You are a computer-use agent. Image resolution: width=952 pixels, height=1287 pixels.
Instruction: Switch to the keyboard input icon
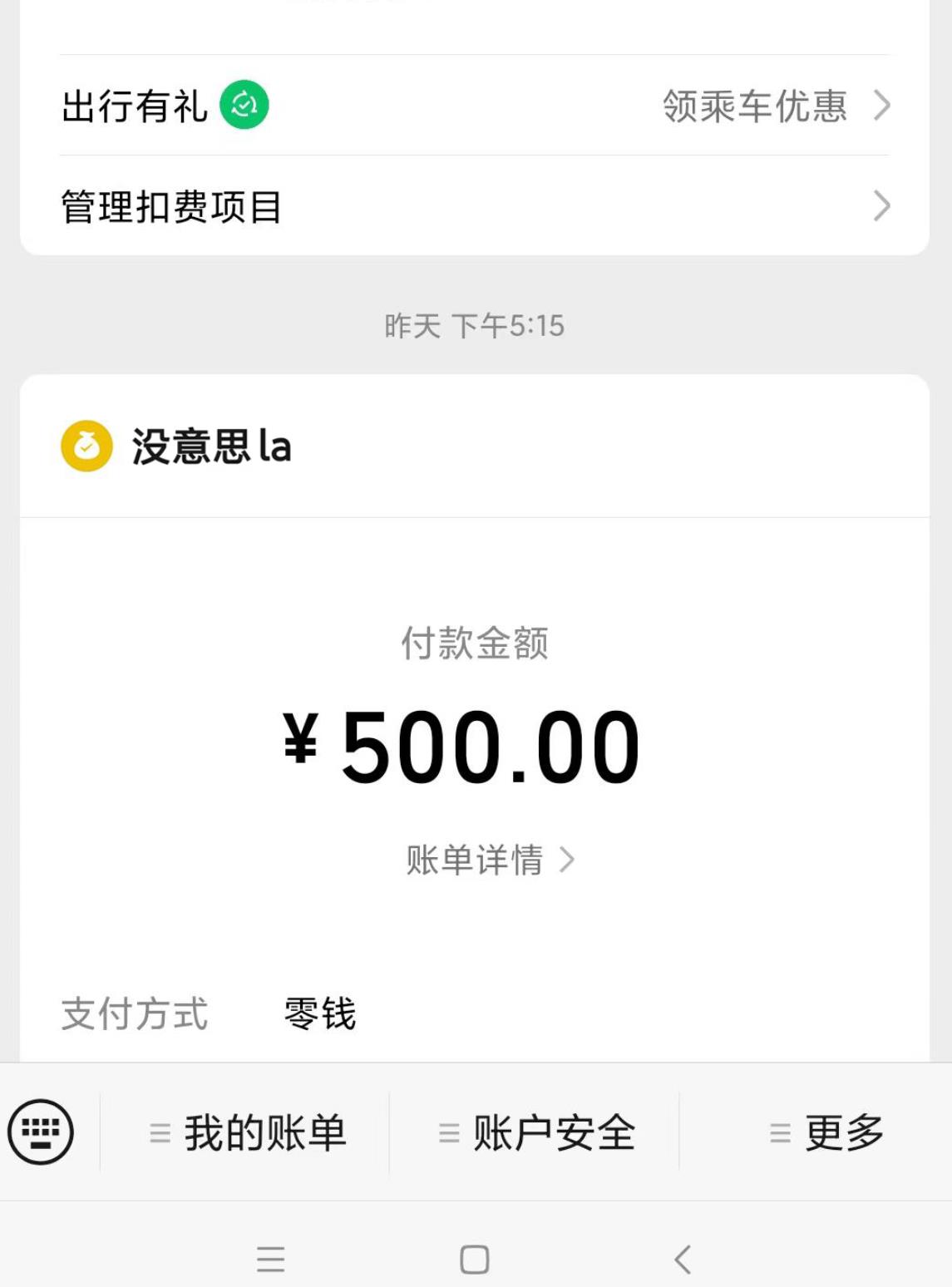(41, 1132)
